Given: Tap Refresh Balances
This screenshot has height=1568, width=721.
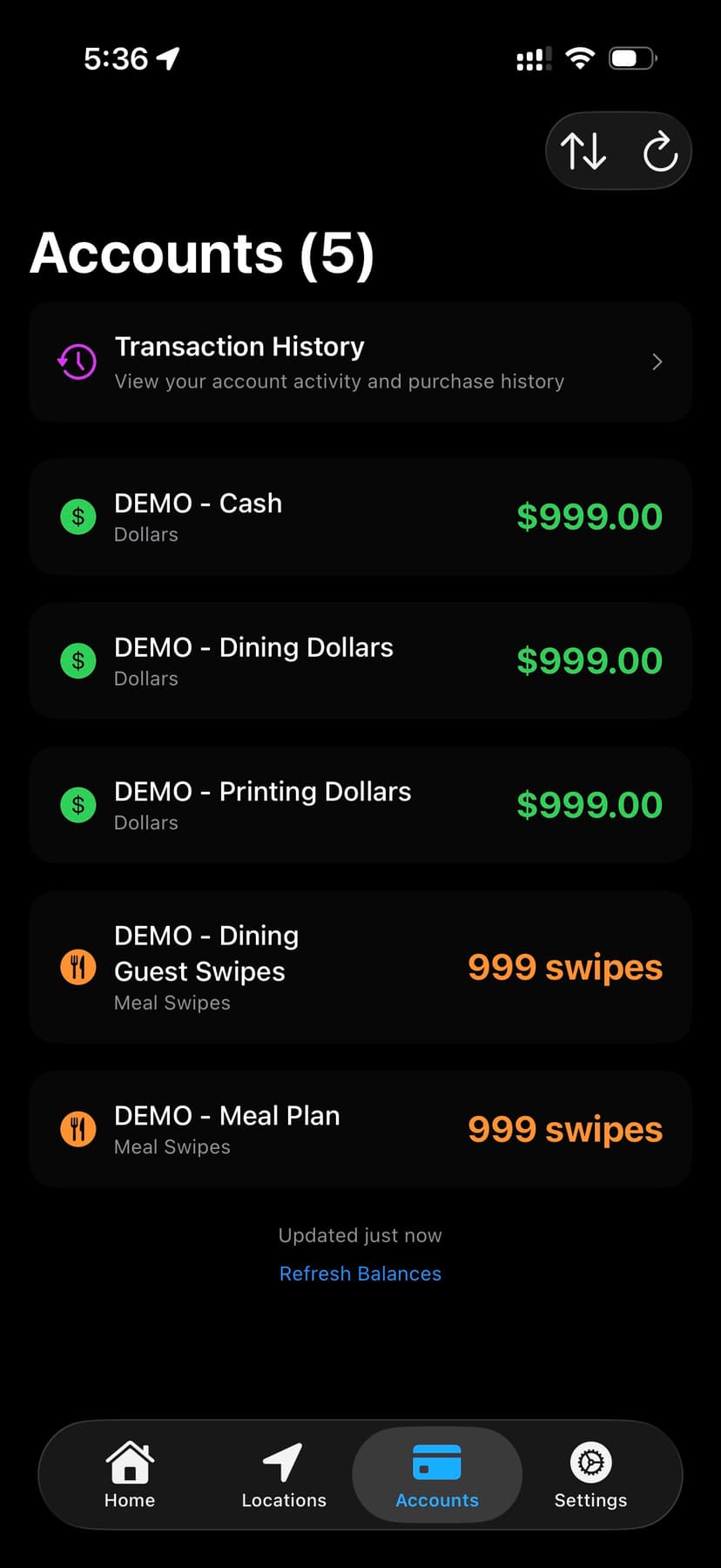Looking at the screenshot, I should 360,1273.
